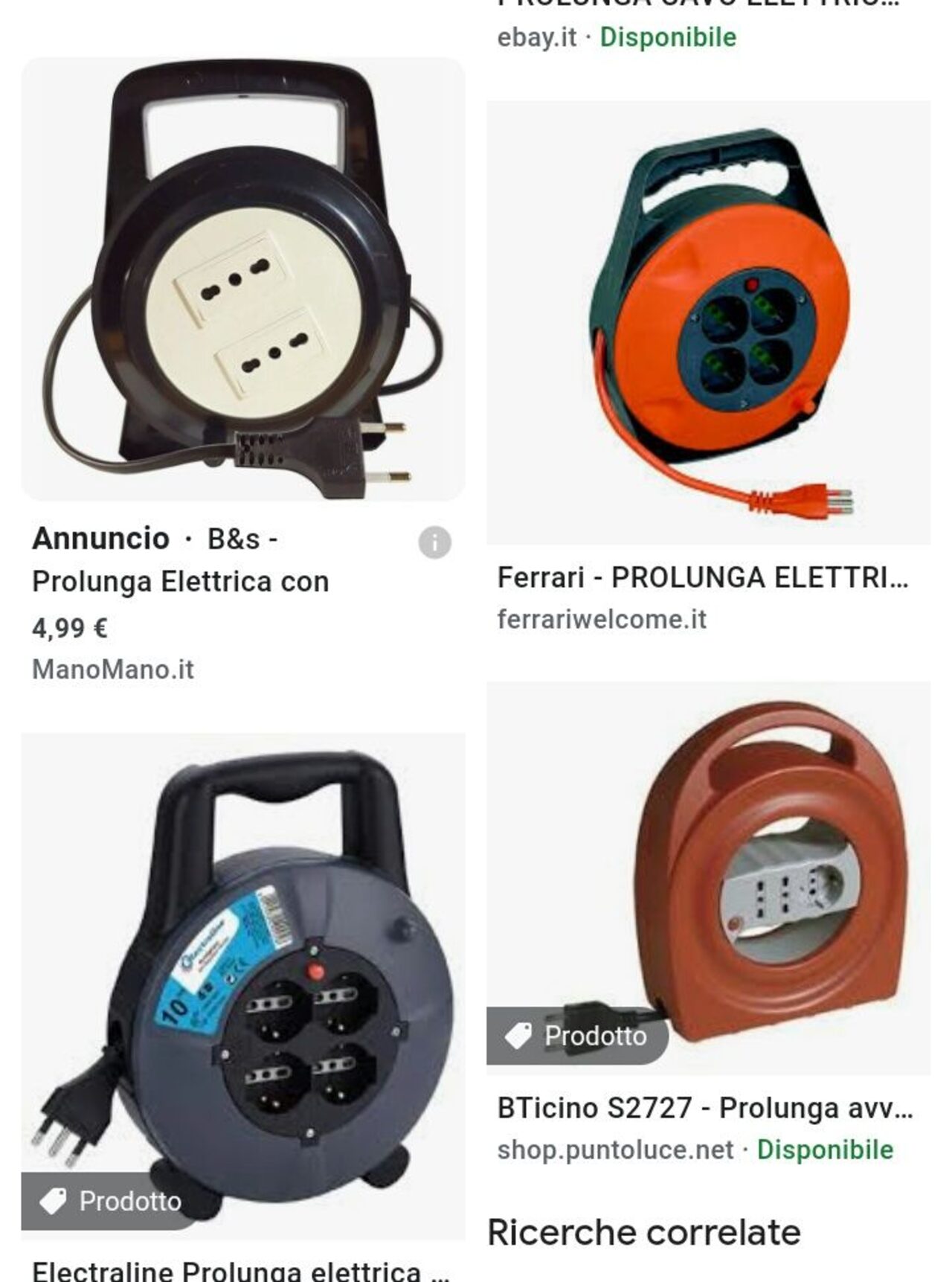Open the BTicino S2727 Prolunga title link
The image size is (952, 1282).
pos(704,1108)
